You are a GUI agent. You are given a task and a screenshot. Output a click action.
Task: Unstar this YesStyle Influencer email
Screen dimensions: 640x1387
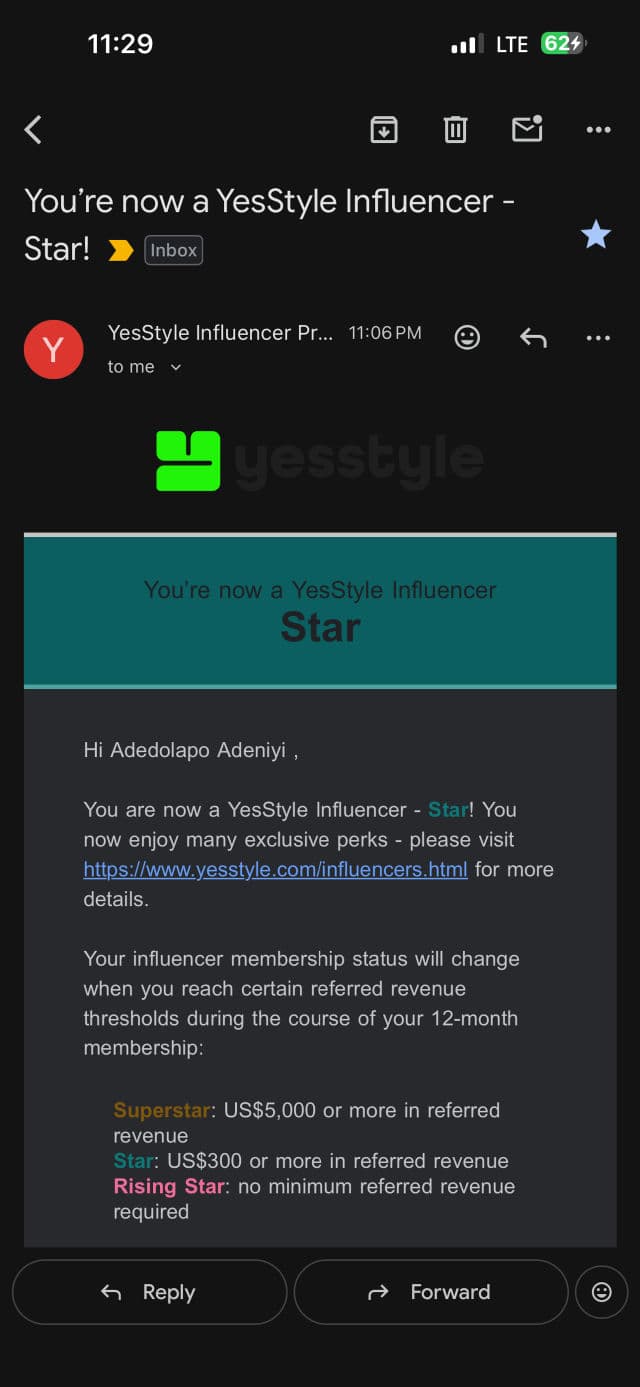point(596,235)
